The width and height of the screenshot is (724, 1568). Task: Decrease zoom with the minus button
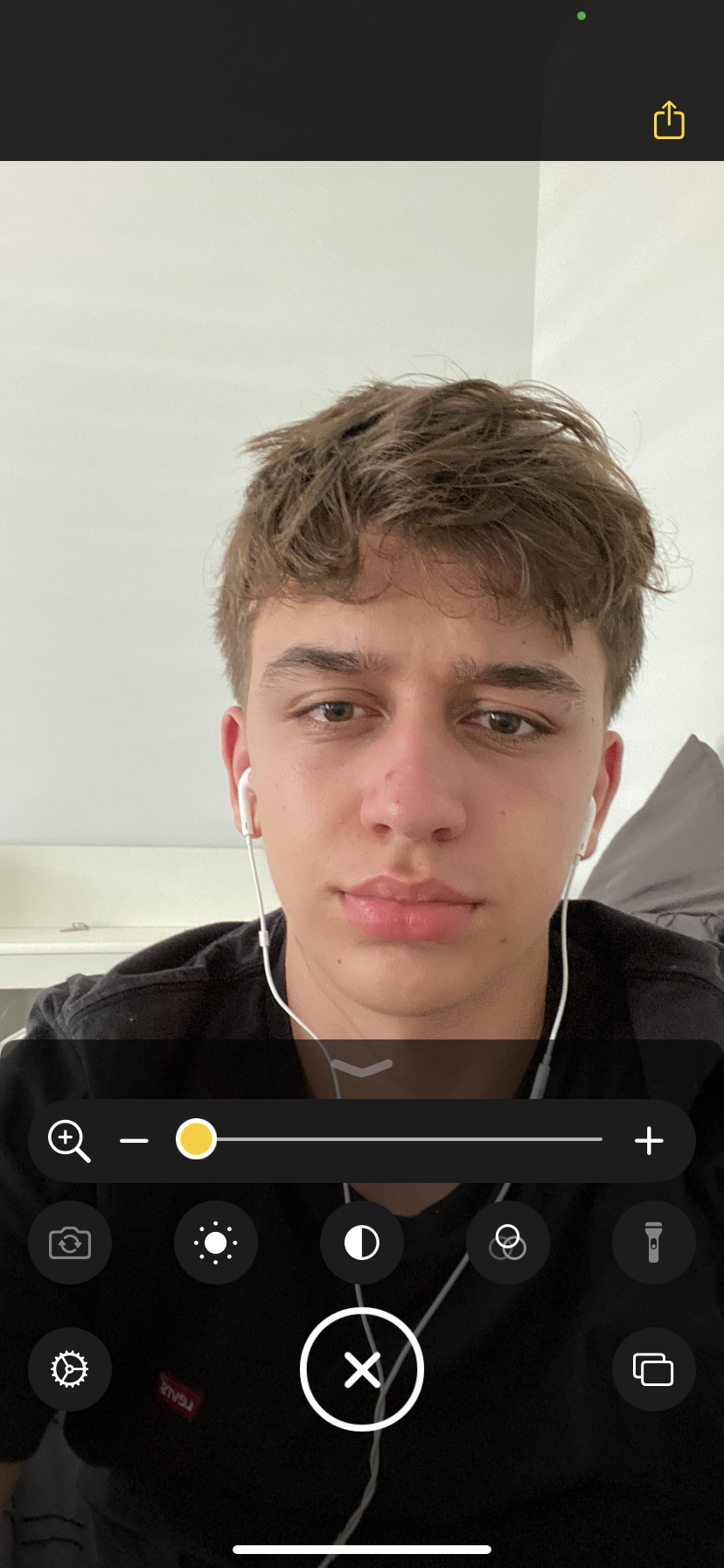[x=134, y=1141]
